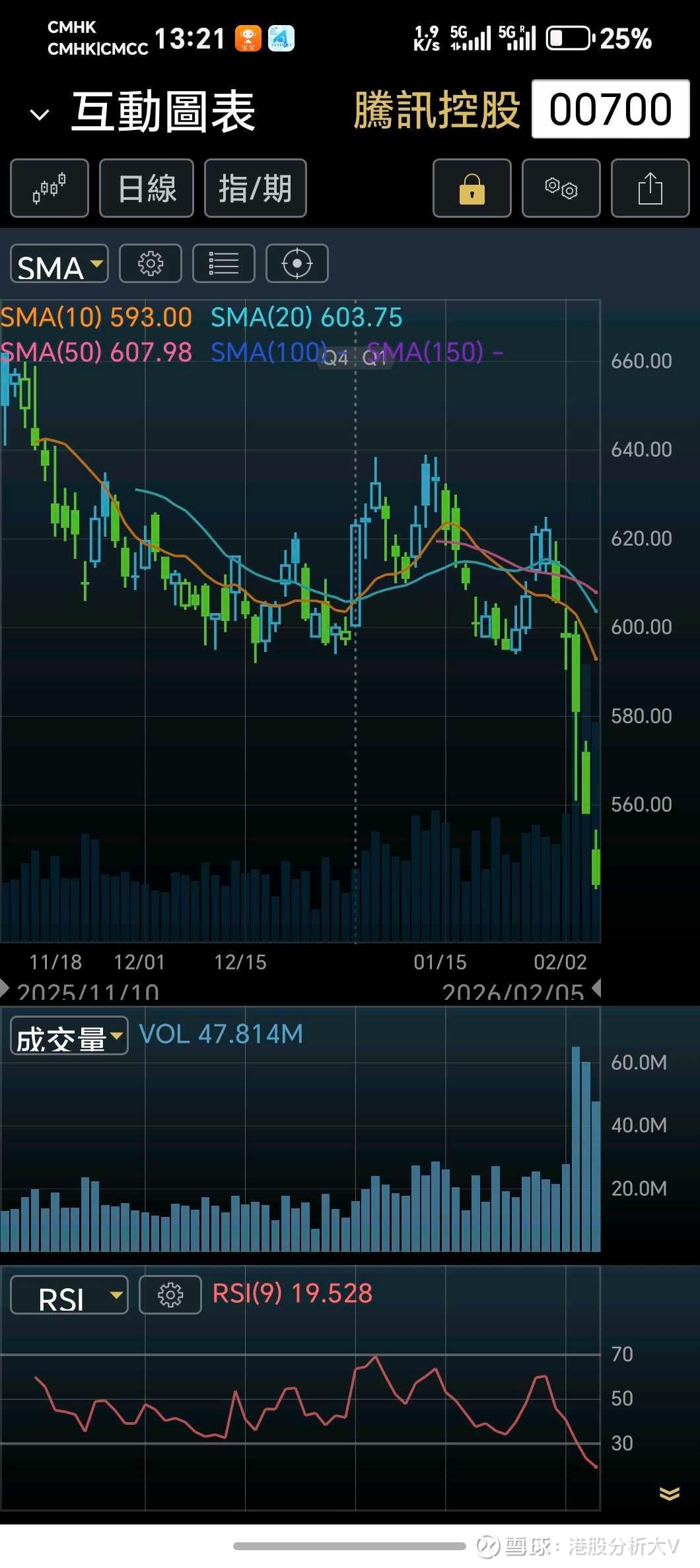This screenshot has width=700, height=1568.
Task: Tap the double-chevron expander below RSI
Action: (670, 1493)
